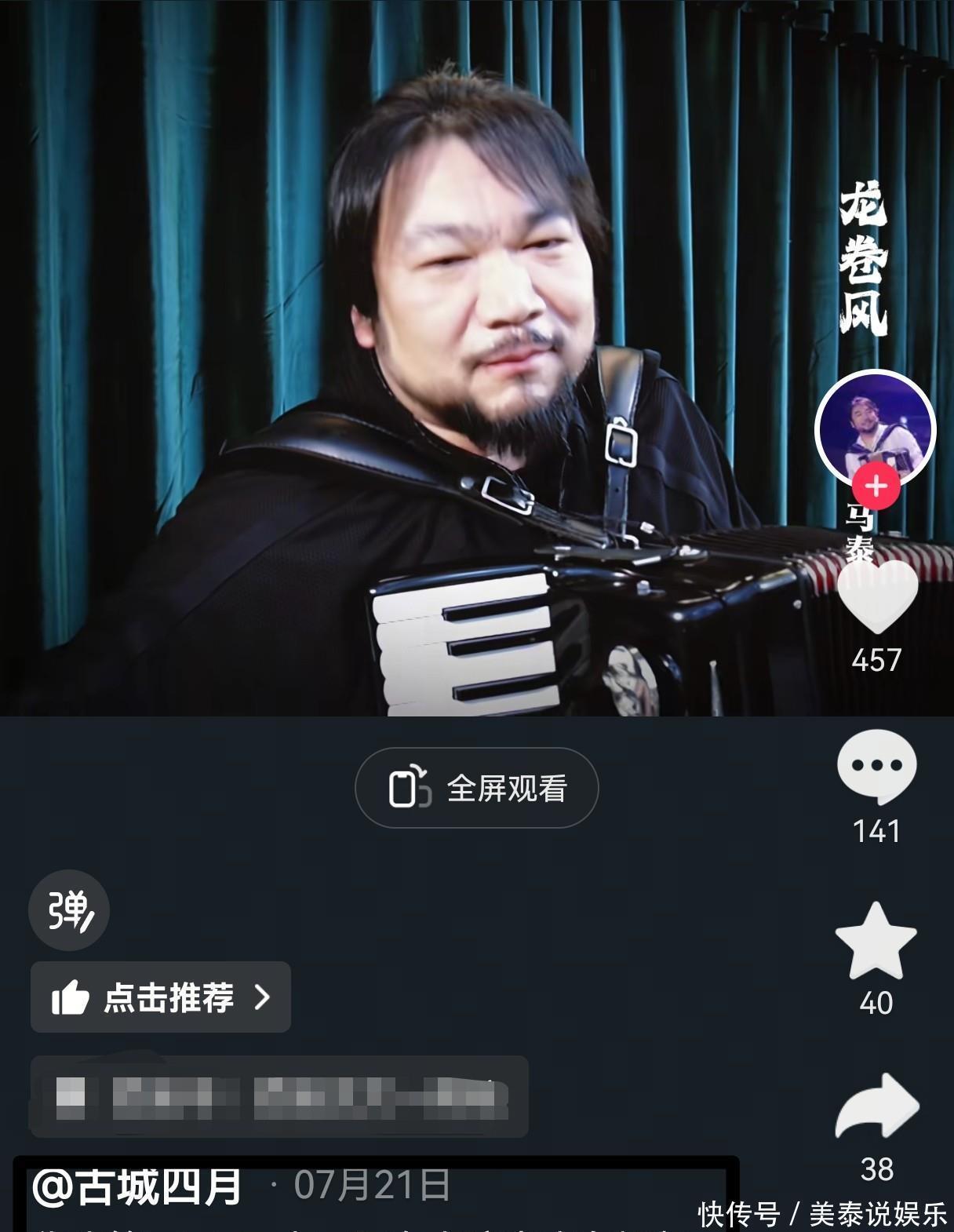Viewport: 954px width, 1232px height.
Task: Toggle the 弹 danmaku comments button
Action: (x=69, y=910)
